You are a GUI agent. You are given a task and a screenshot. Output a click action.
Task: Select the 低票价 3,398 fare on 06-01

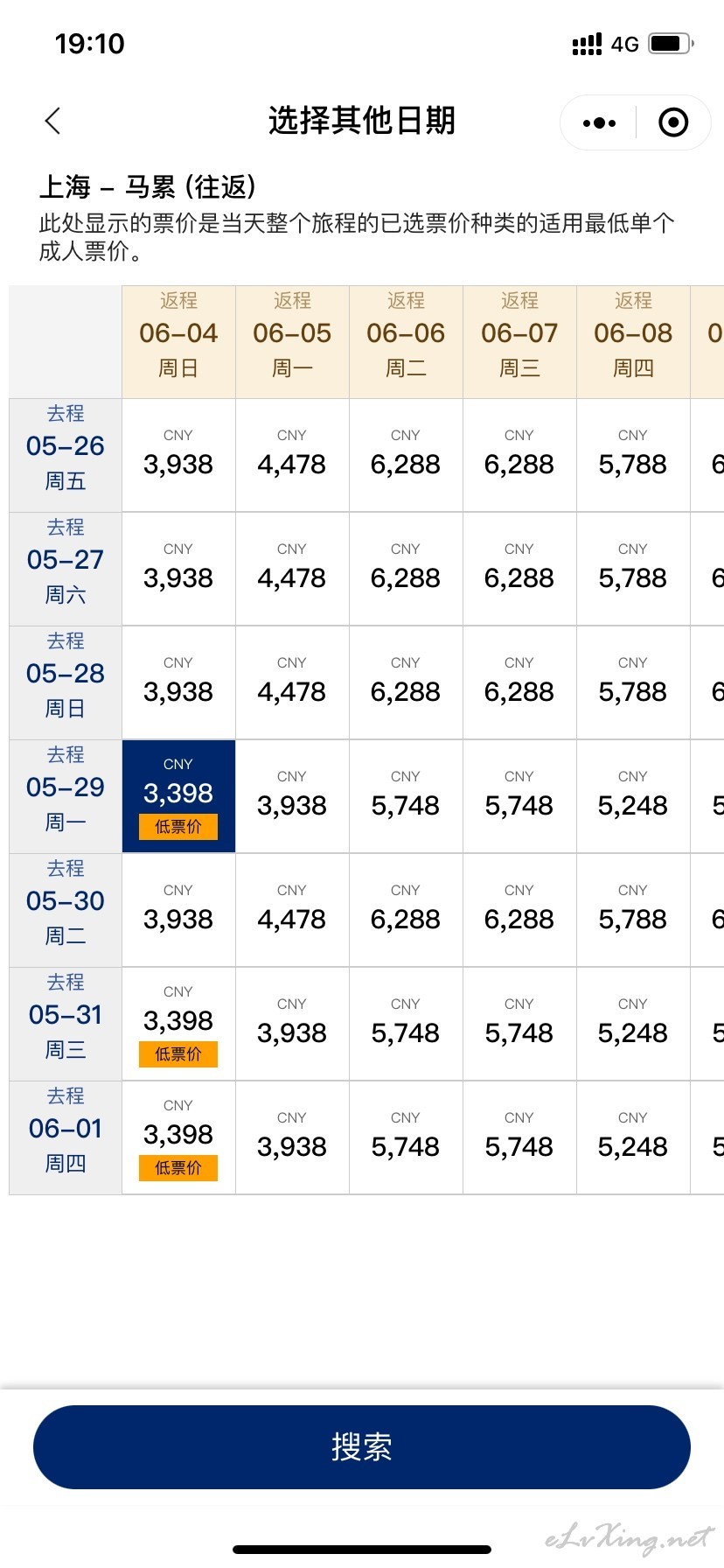click(178, 1137)
